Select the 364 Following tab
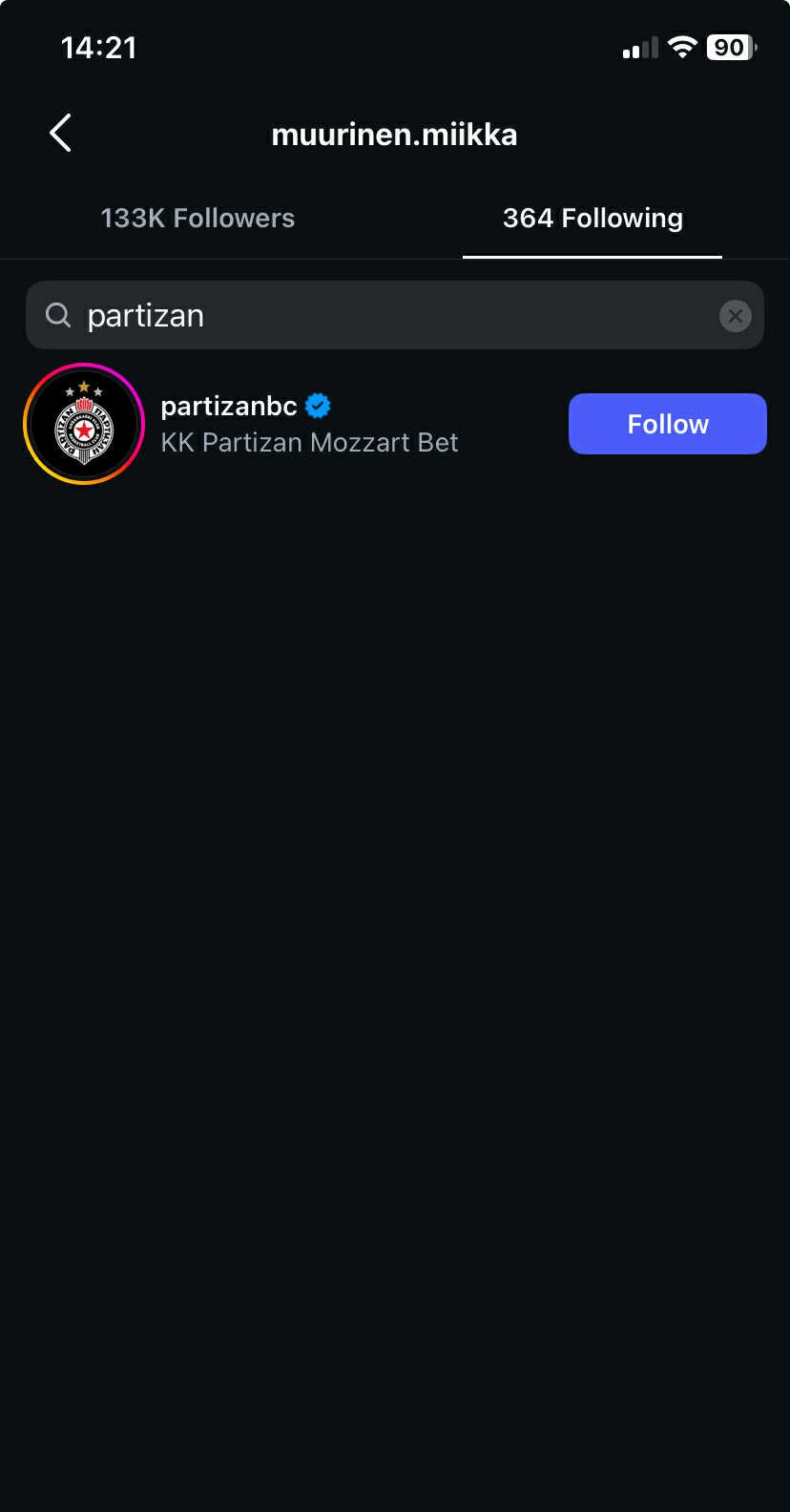Image resolution: width=790 pixels, height=1512 pixels. click(x=592, y=219)
